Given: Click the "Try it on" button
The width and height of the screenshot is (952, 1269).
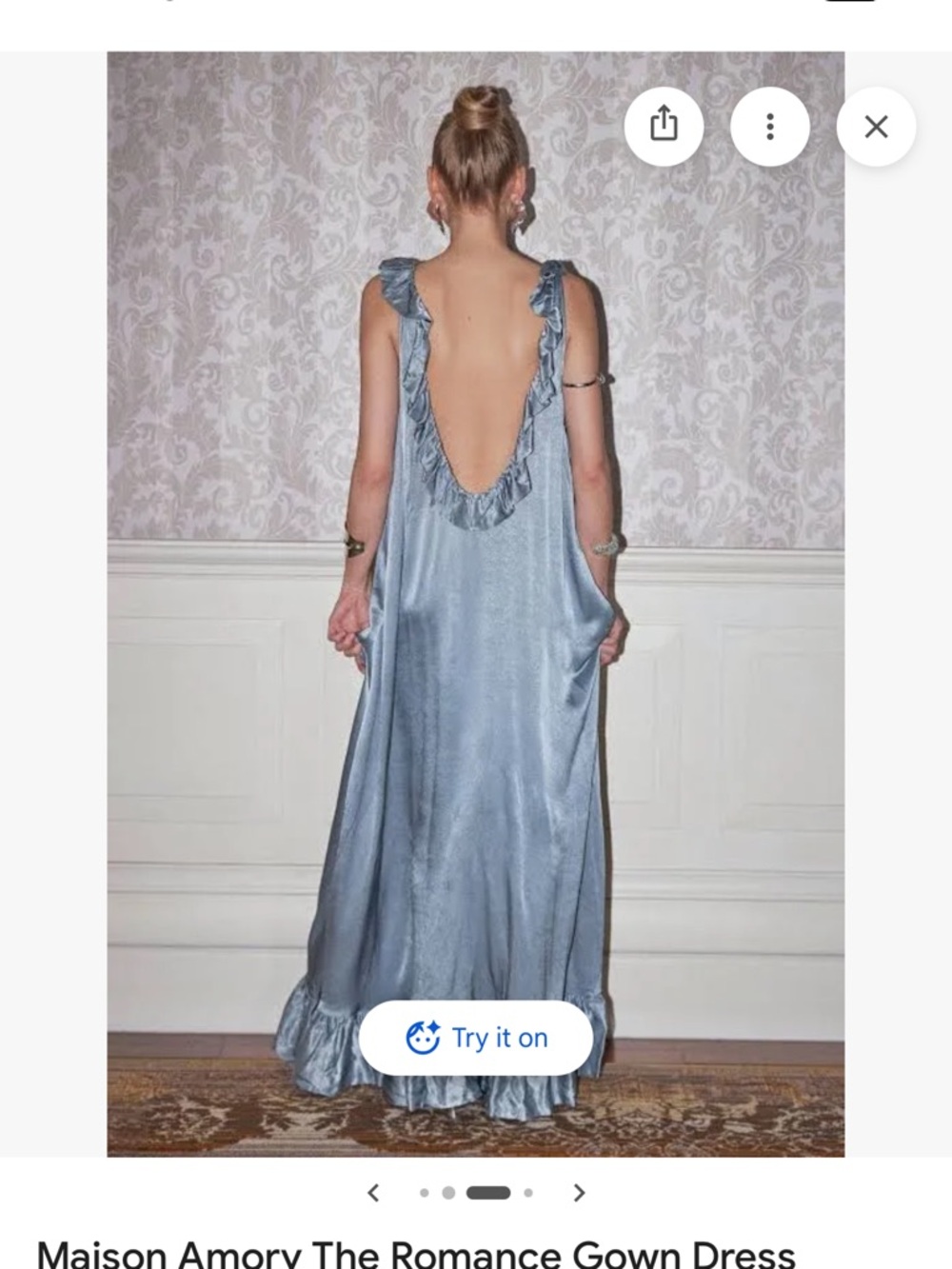Looking at the screenshot, I should 474,1037.
